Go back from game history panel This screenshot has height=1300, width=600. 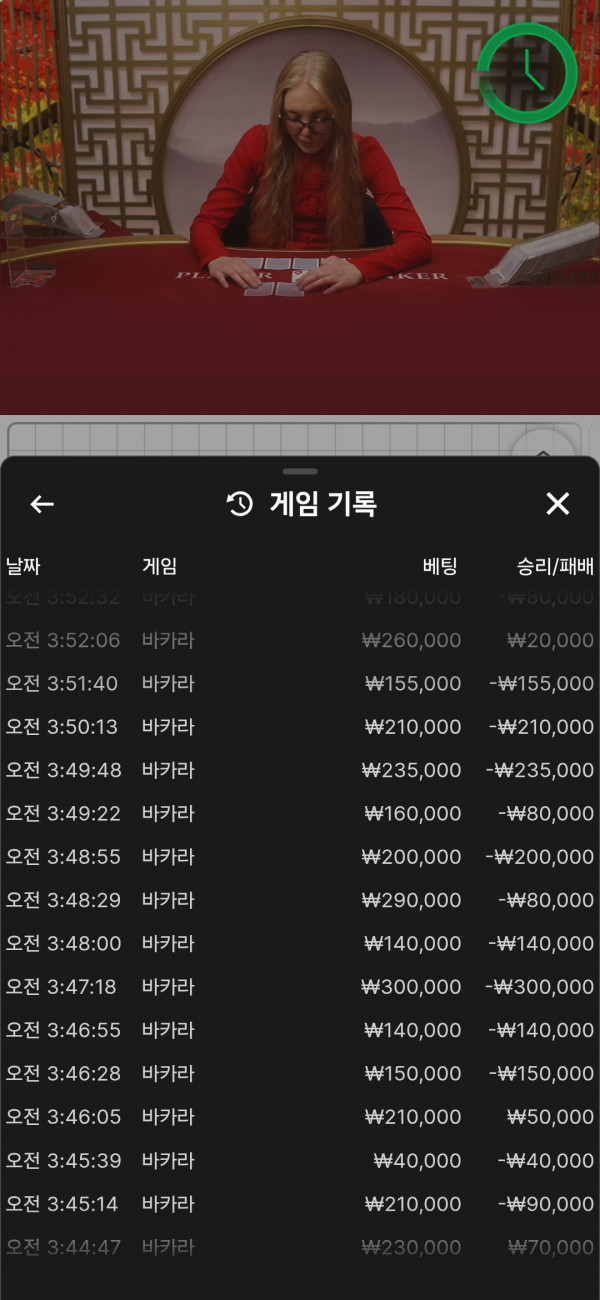pos(42,504)
